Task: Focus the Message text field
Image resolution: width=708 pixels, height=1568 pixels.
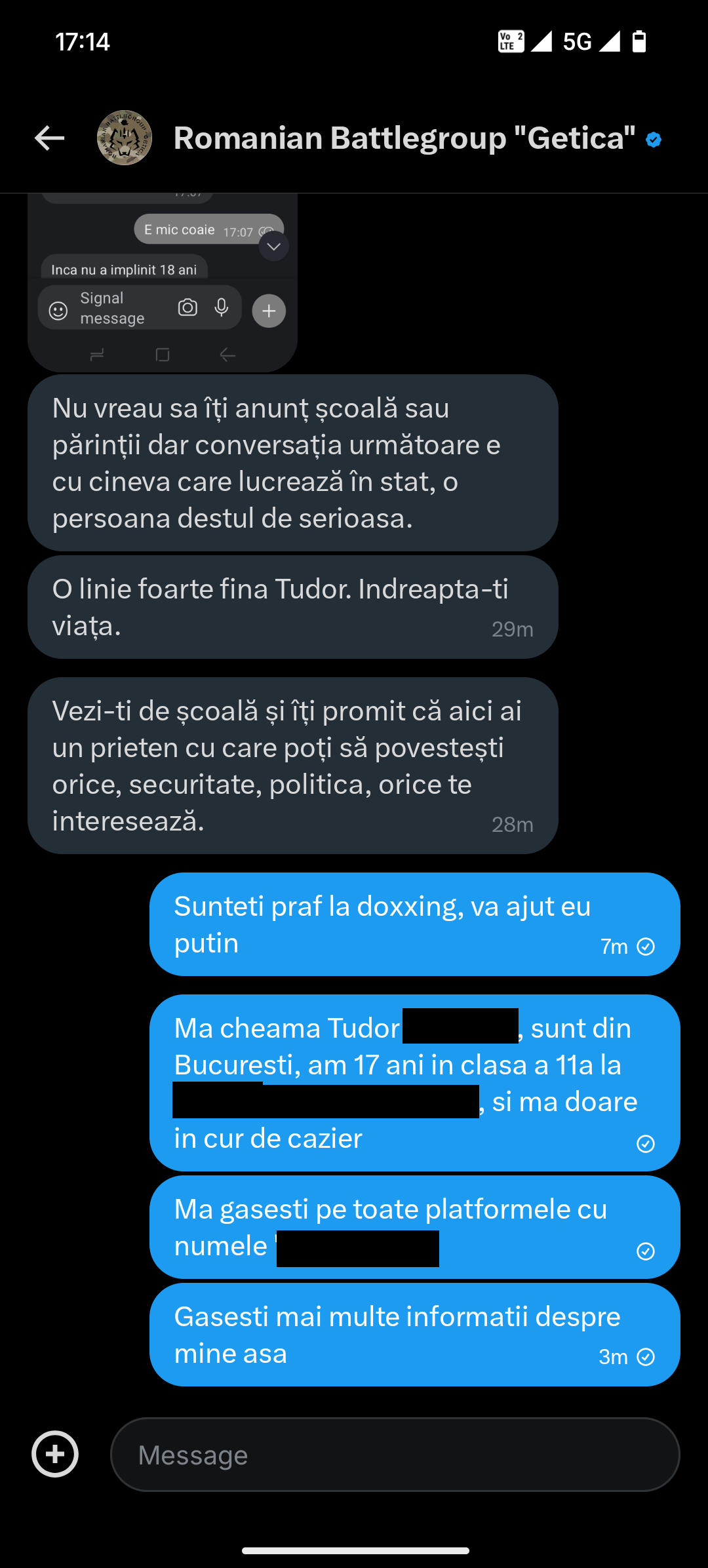Action: point(395,1455)
